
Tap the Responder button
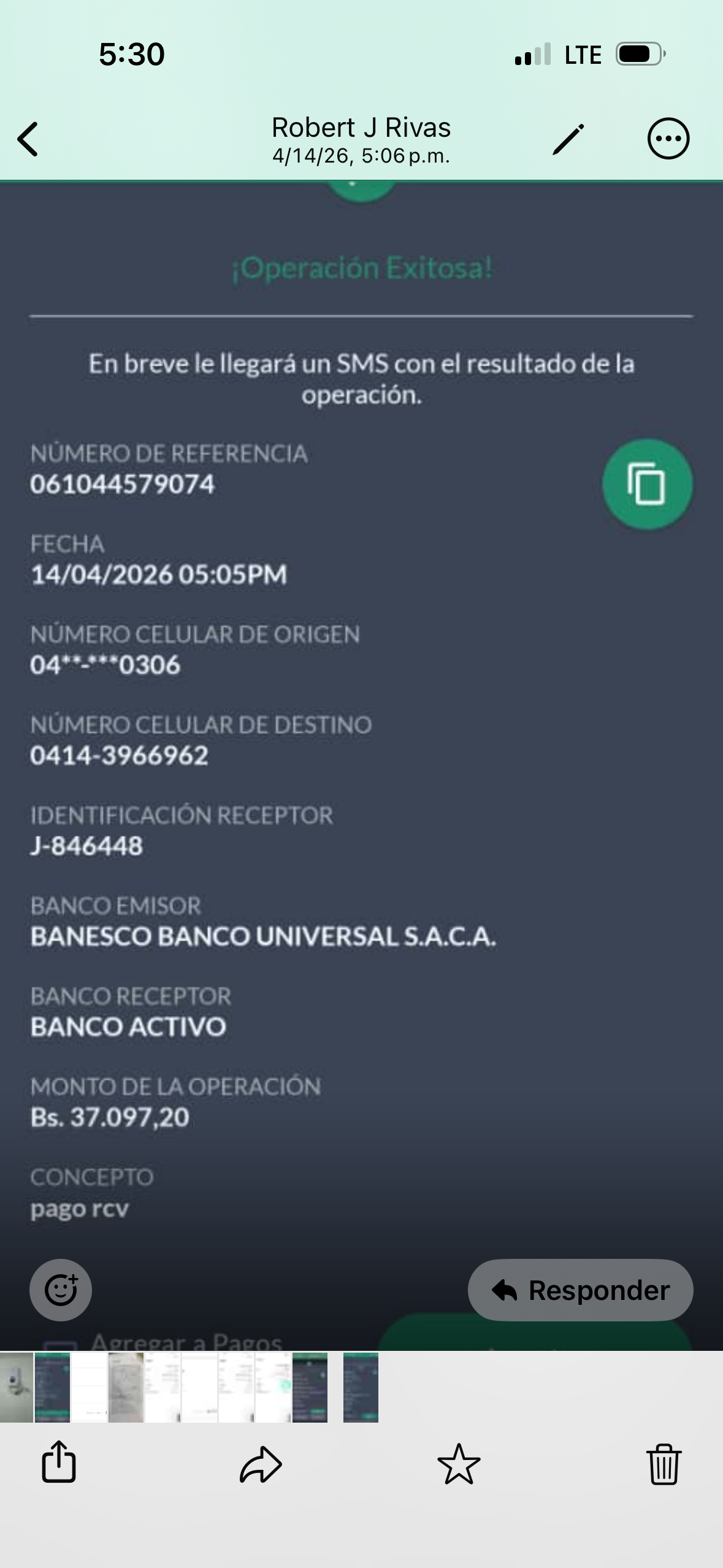pos(580,1289)
